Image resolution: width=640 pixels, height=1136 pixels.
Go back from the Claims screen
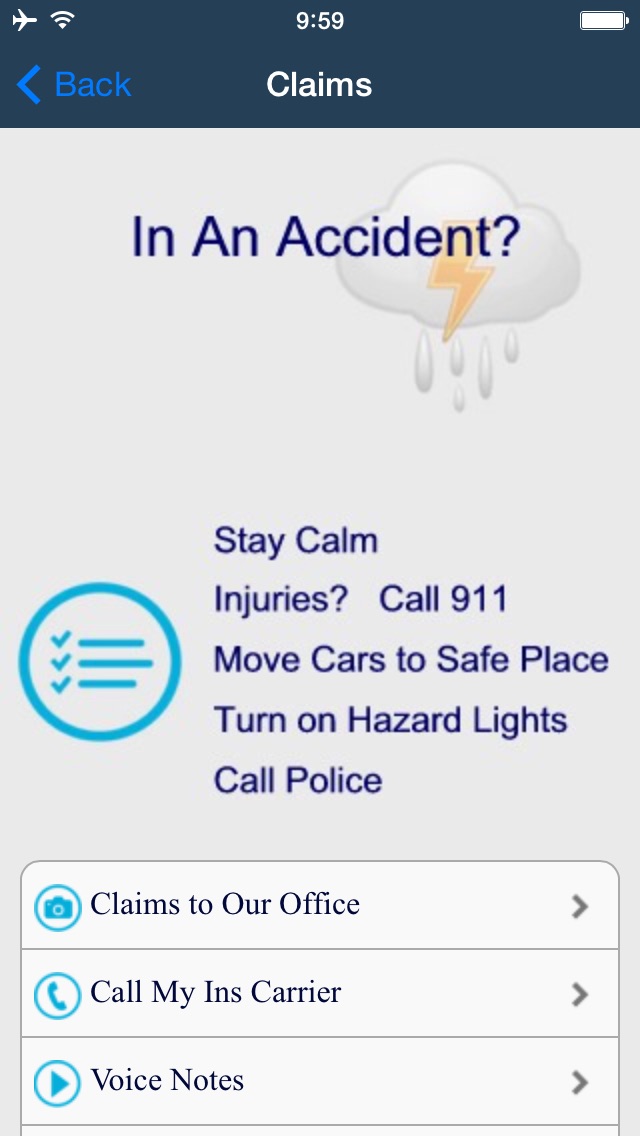75,85
